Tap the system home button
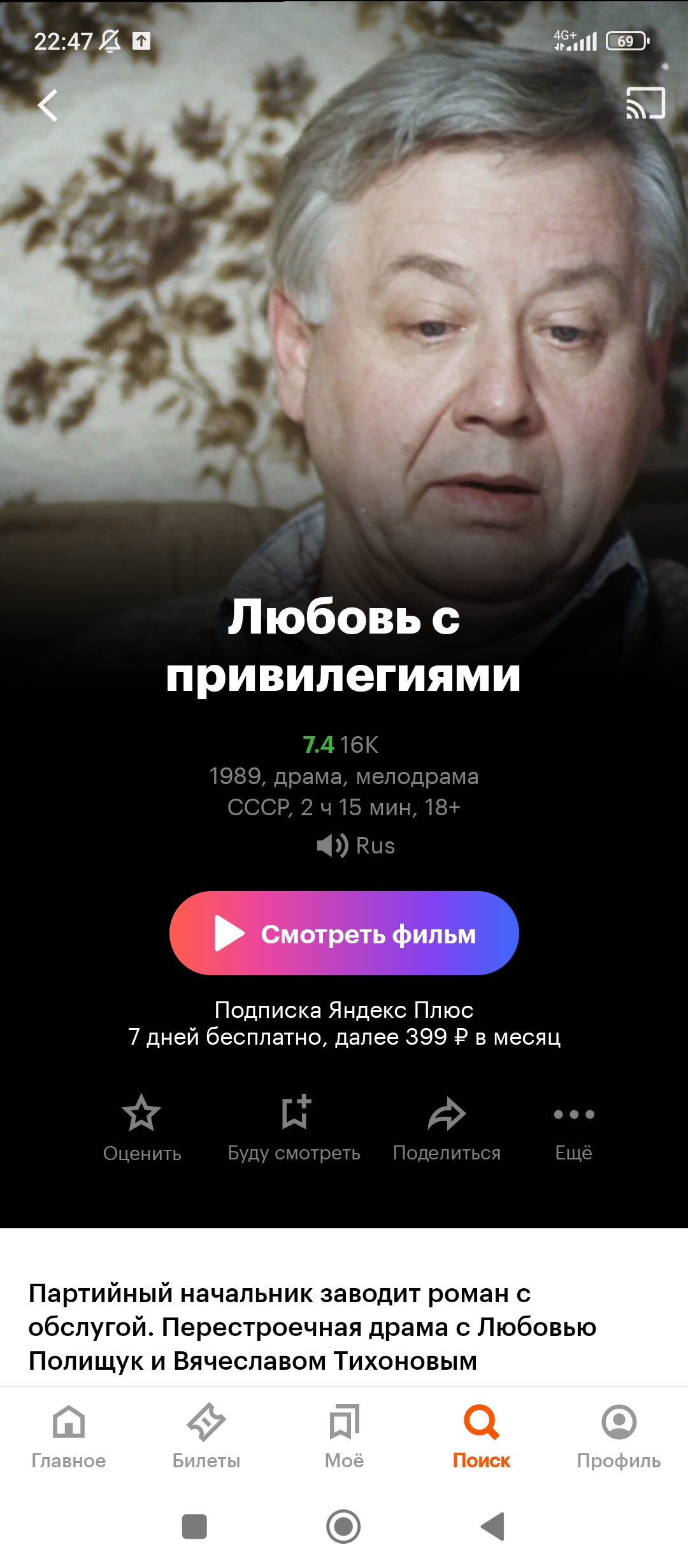 (x=343, y=1527)
